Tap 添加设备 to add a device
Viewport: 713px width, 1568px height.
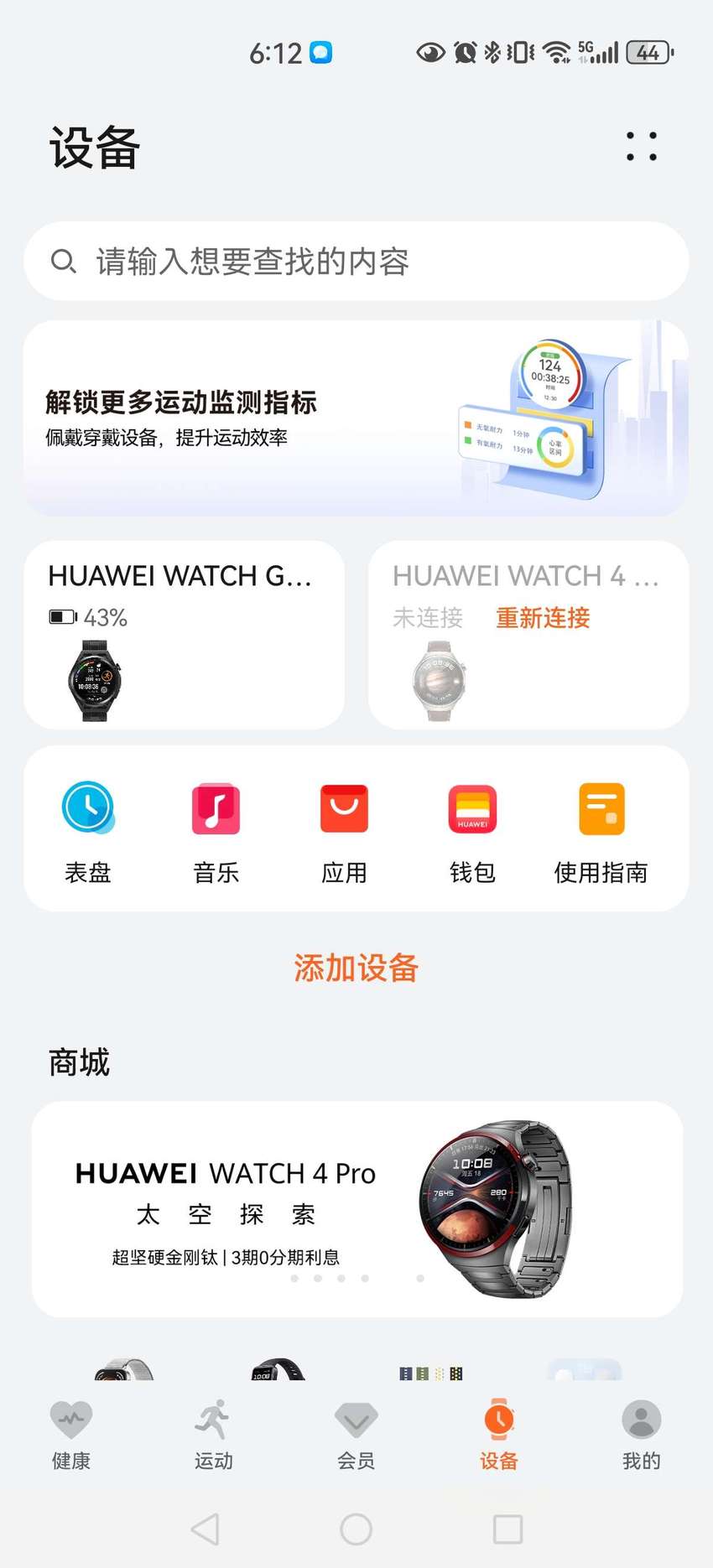(356, 968)
